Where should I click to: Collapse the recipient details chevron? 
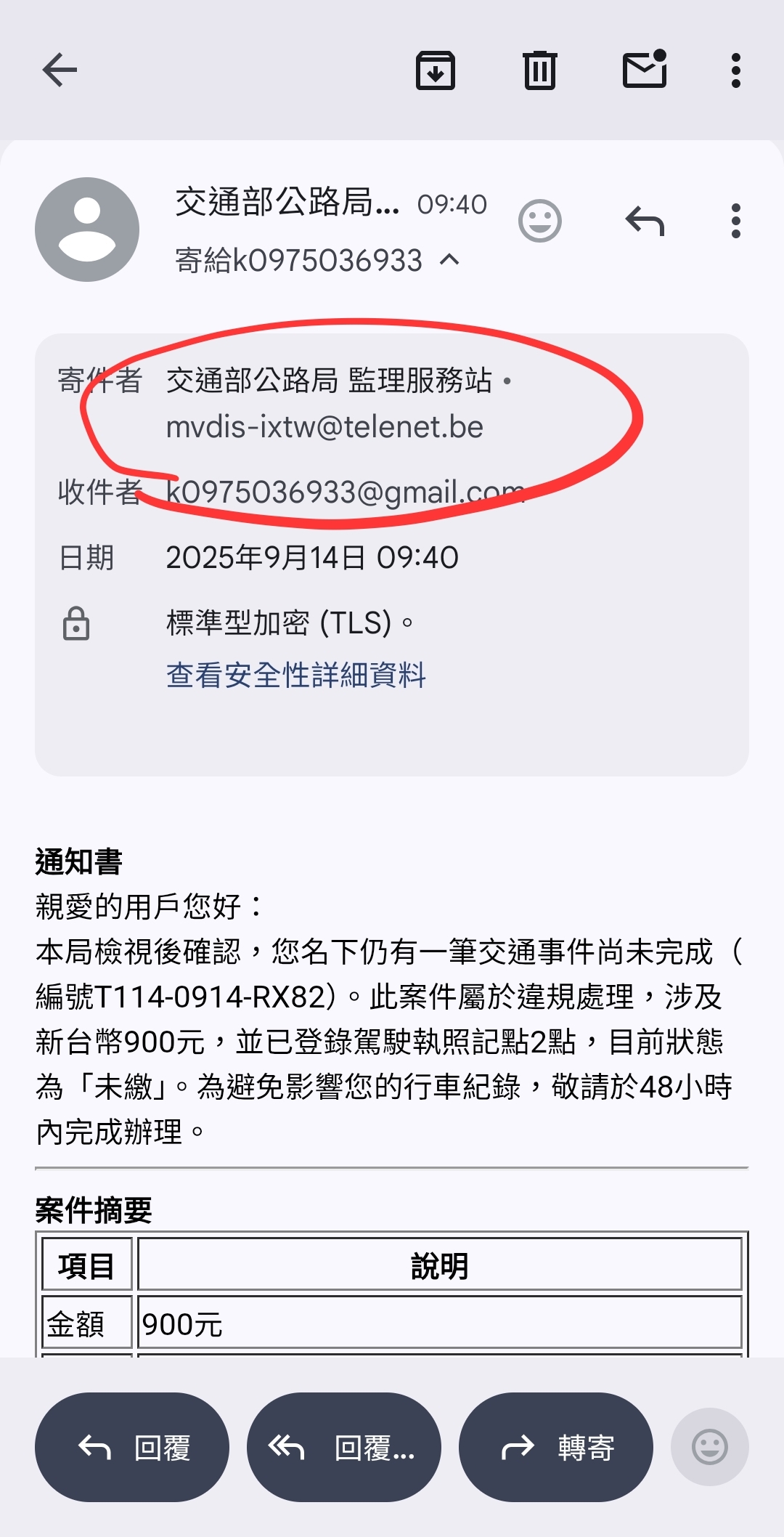[x=450, y=259]
